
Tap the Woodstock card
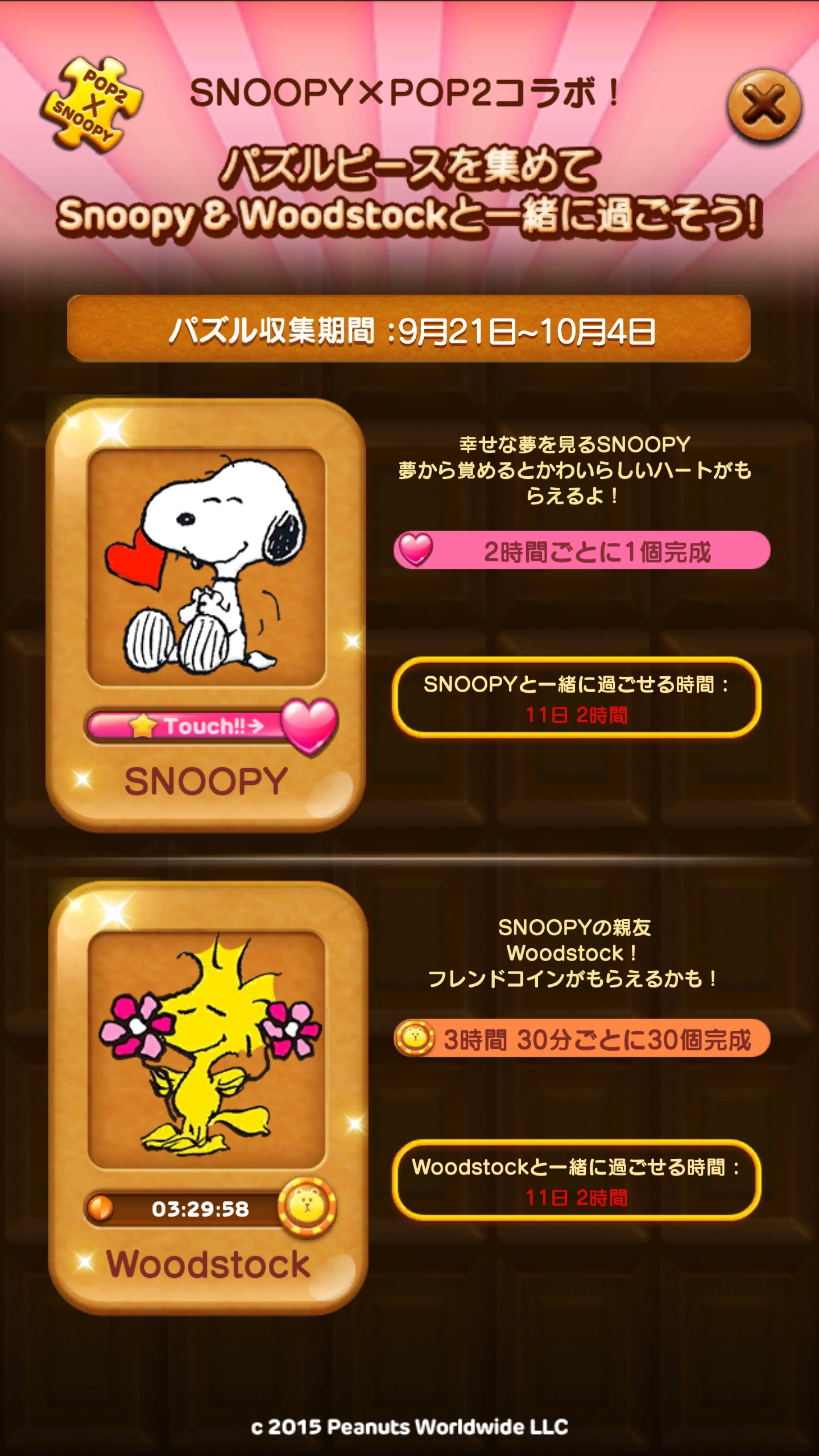coord(207,1052)
